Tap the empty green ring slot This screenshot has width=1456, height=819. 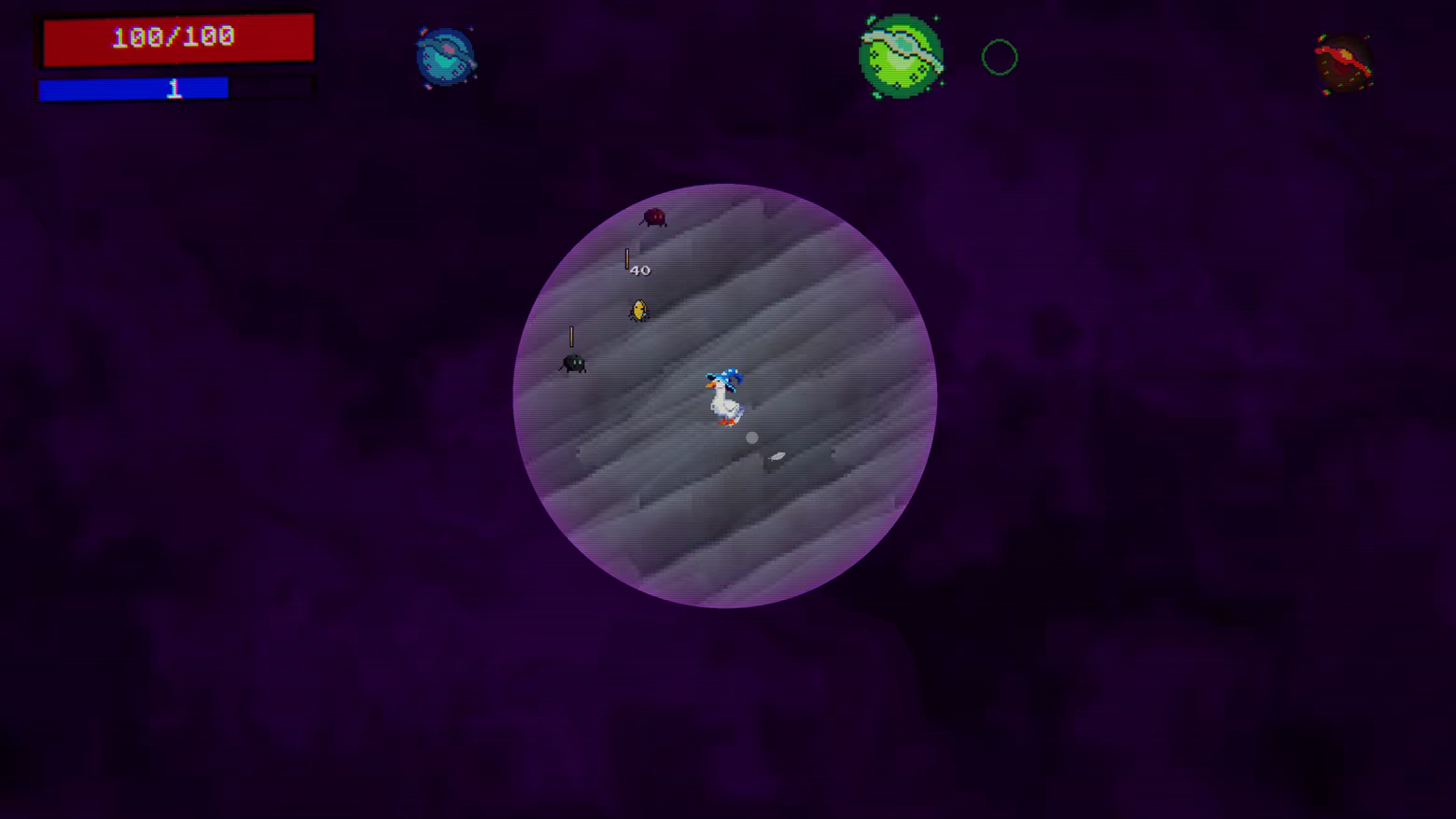pyautogui.click(x=999, y=58)
